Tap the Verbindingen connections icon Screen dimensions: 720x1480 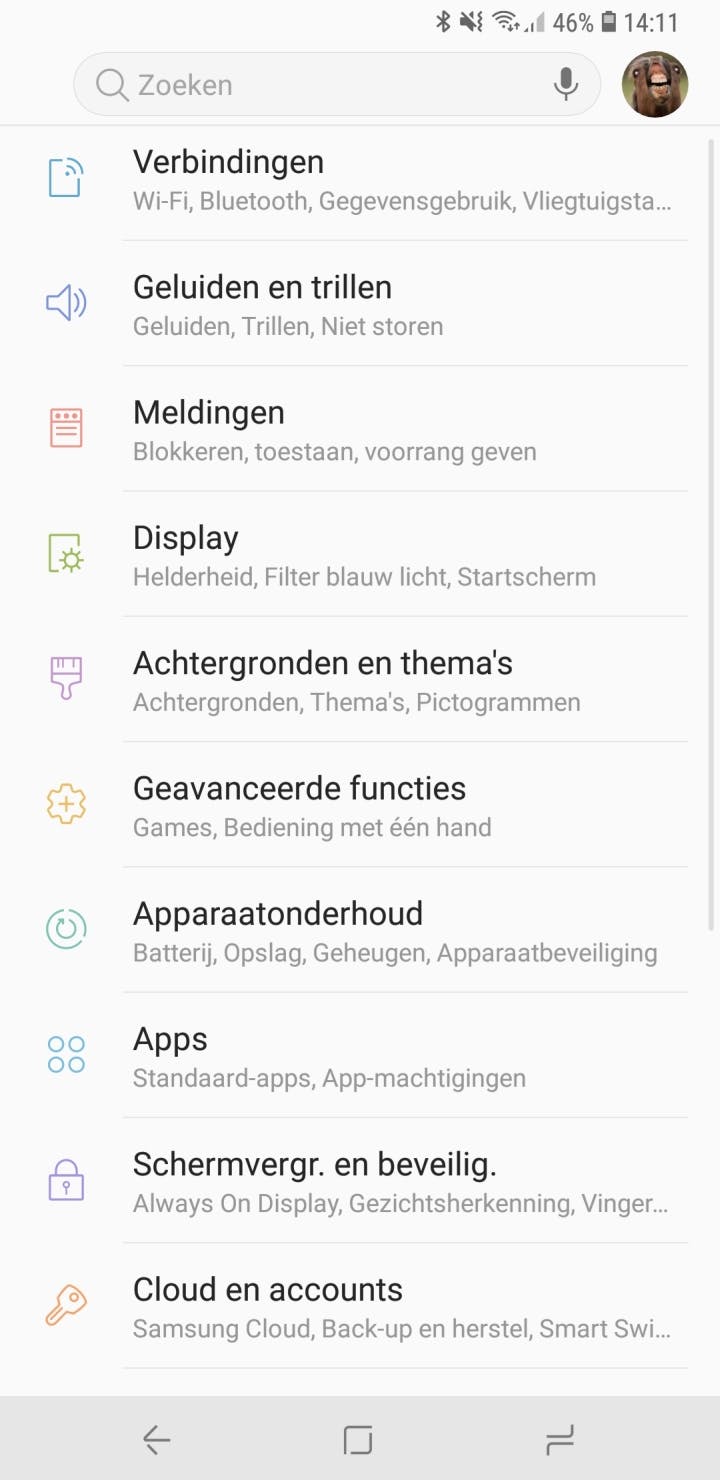(66, 177)
